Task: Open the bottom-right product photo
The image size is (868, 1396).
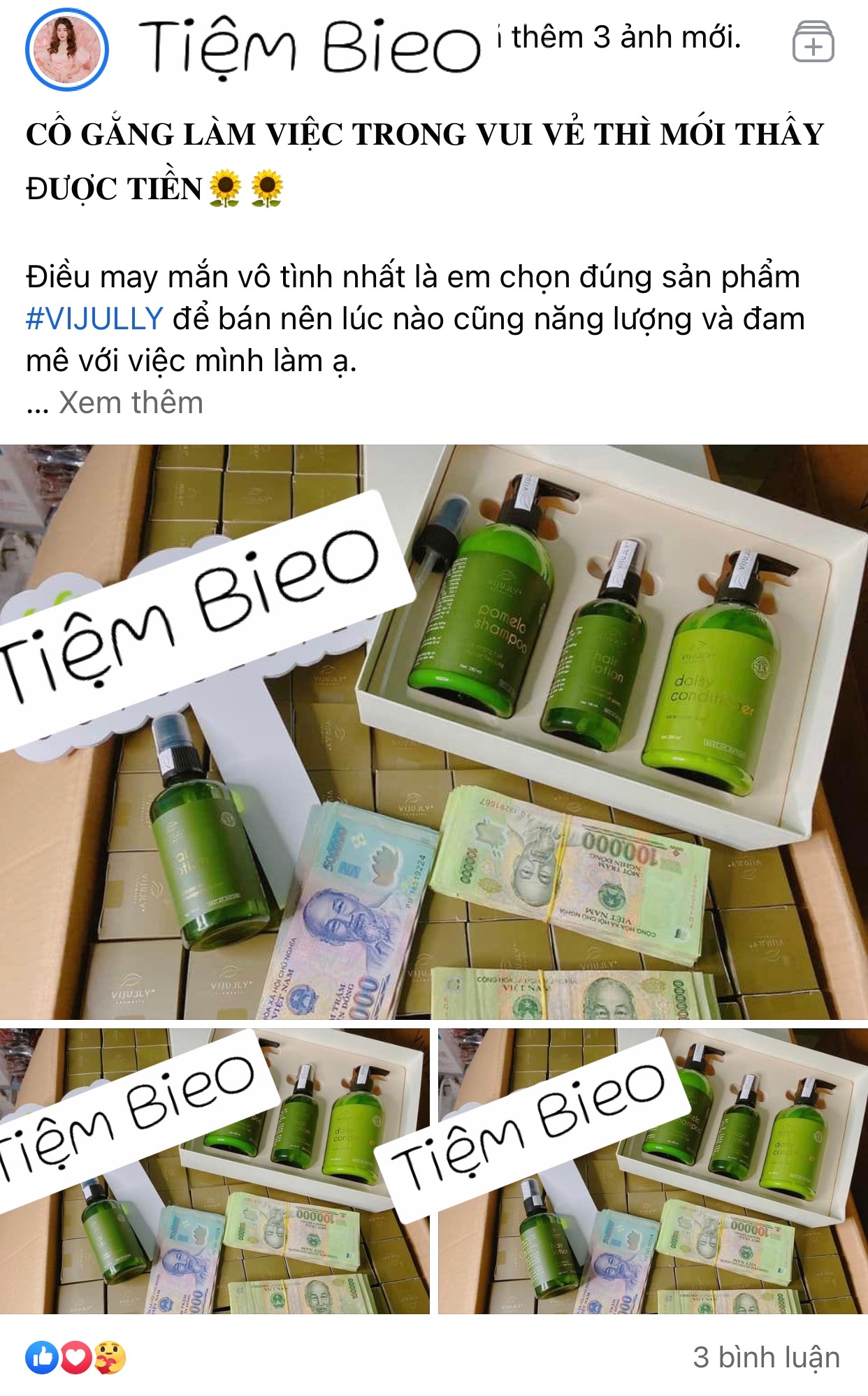Action: [x=653, y=1170]
